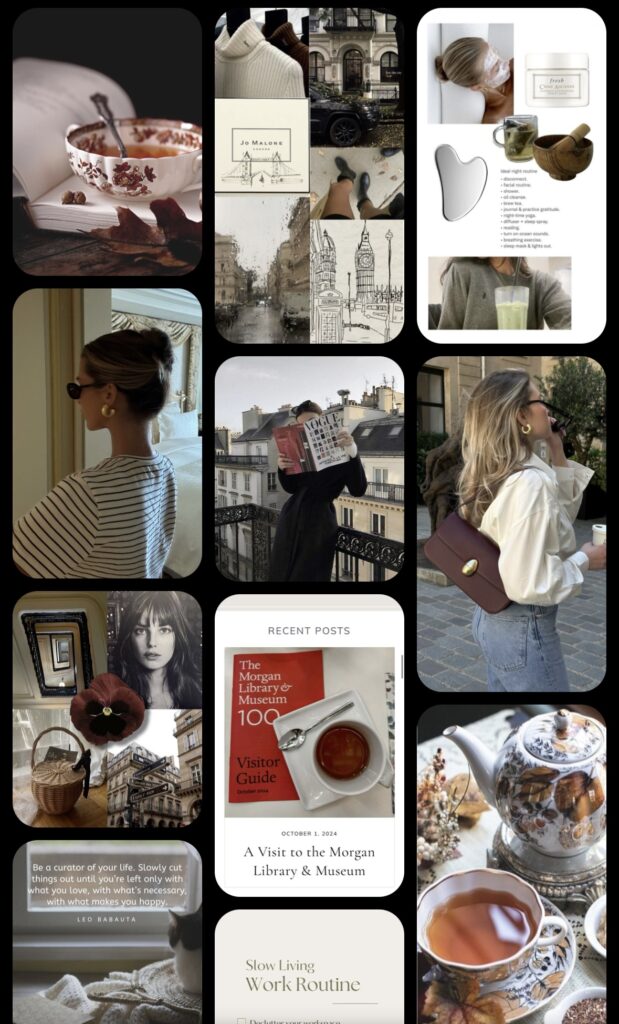Open the Leo Babauta curator quote pin
The image size is (619, 1024).
107,932
